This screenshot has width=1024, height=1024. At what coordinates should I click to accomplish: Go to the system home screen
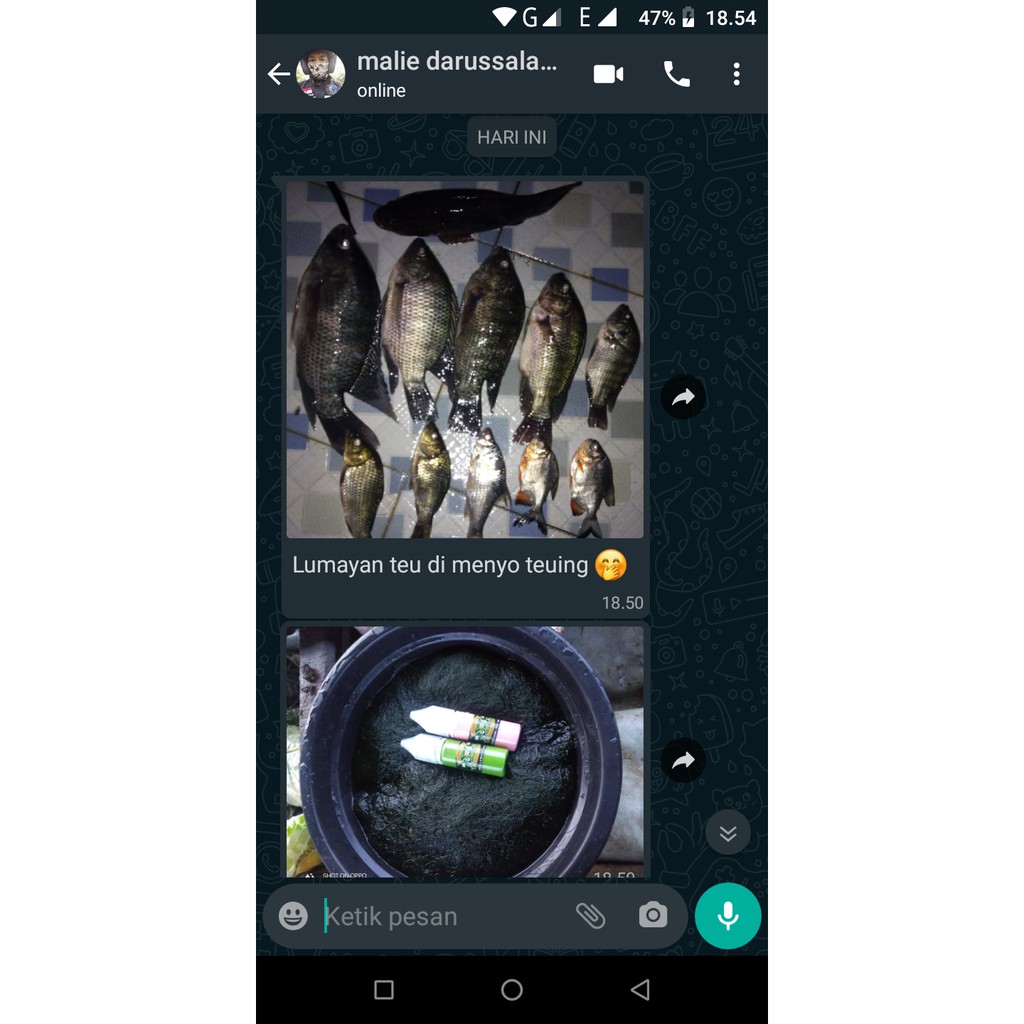pos(512,990)
